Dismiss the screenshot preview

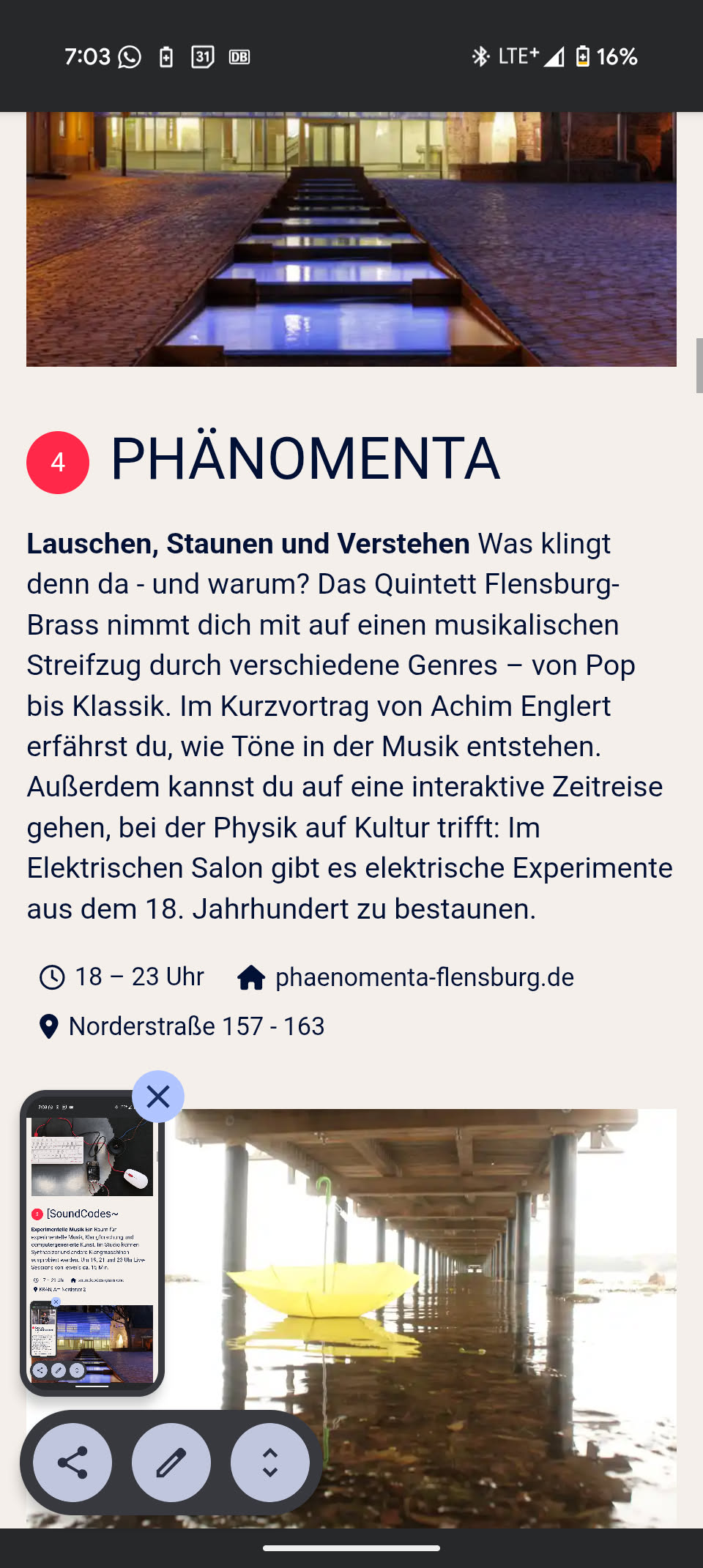click(x=158, y=1097)
